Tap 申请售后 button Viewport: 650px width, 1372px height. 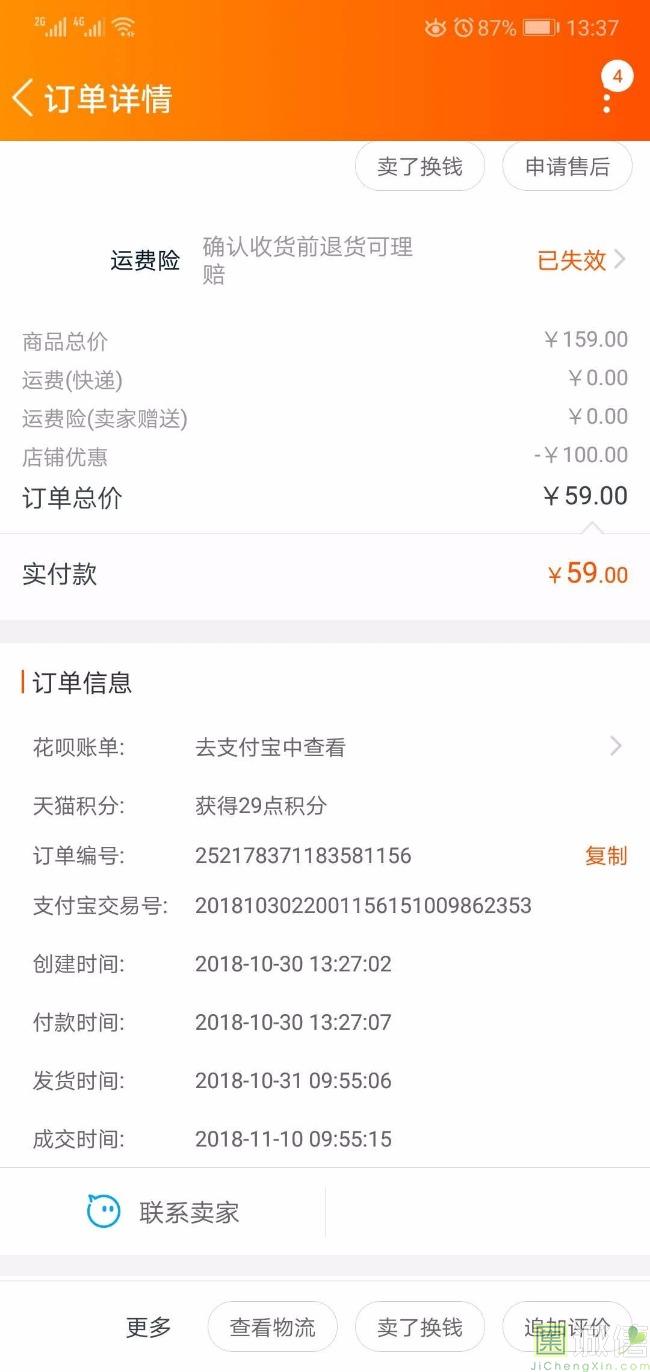pyautogui.click(x=567, y=167)
